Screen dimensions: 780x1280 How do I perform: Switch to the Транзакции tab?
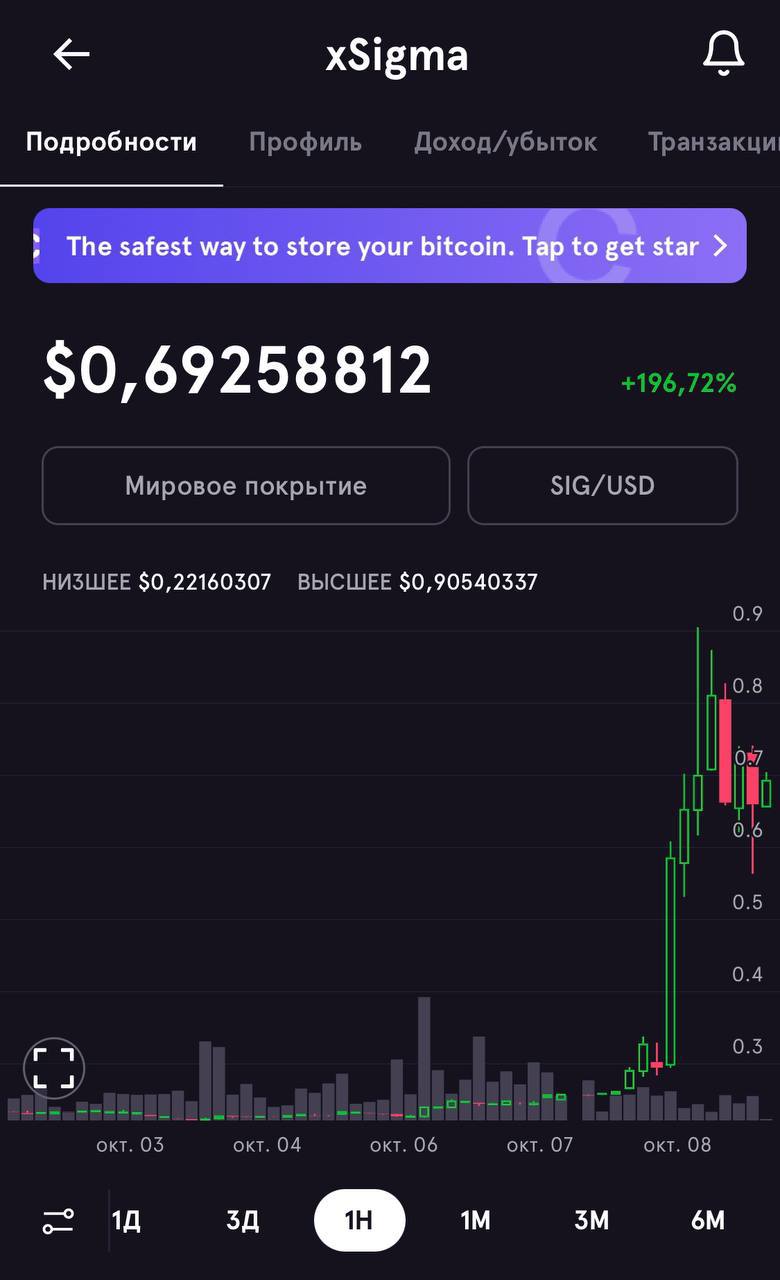click(714, 142)
